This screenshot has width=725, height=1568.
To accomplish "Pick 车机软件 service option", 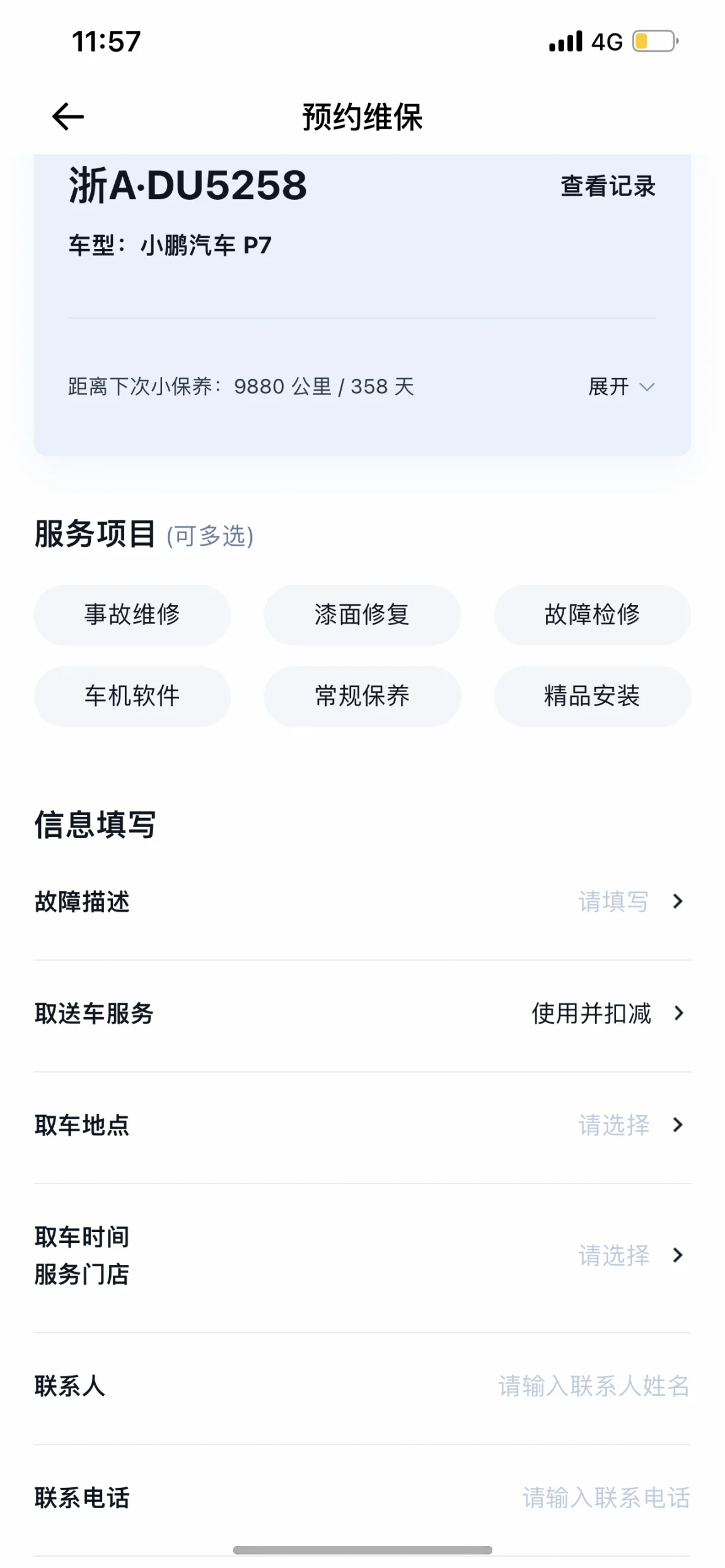I will click(132, 696).
